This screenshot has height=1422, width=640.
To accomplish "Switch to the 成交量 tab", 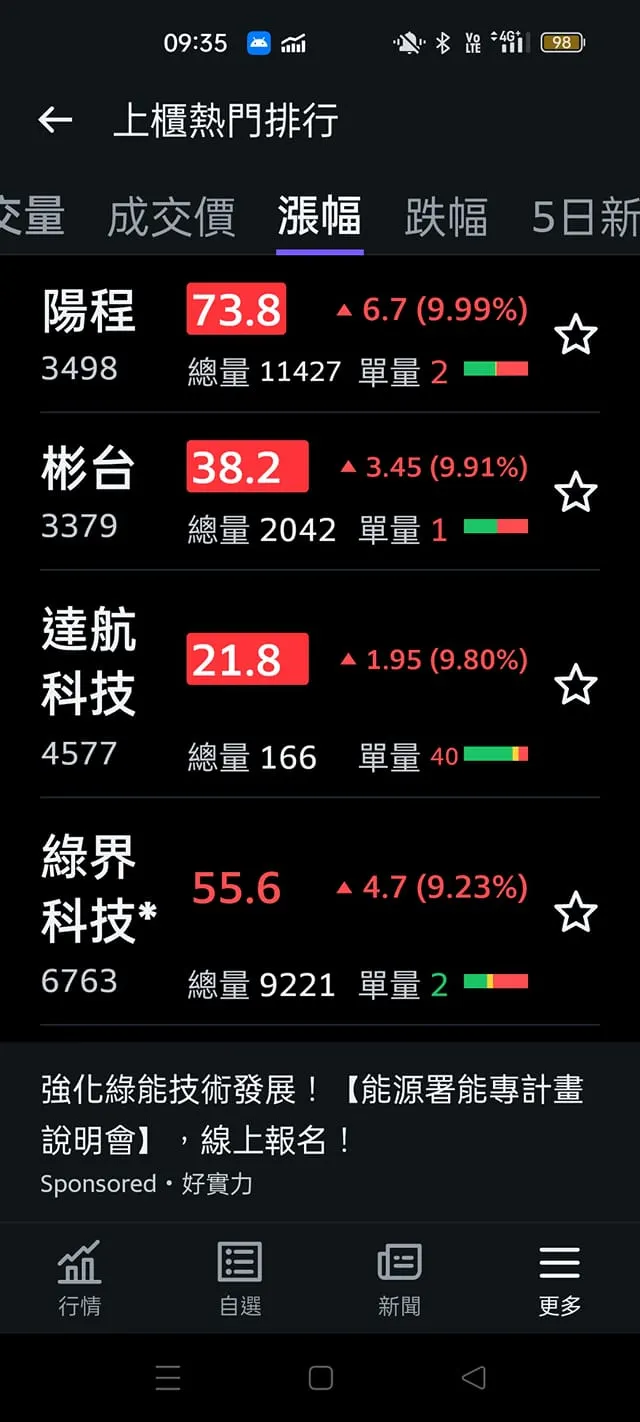I will tap(32, 217).
